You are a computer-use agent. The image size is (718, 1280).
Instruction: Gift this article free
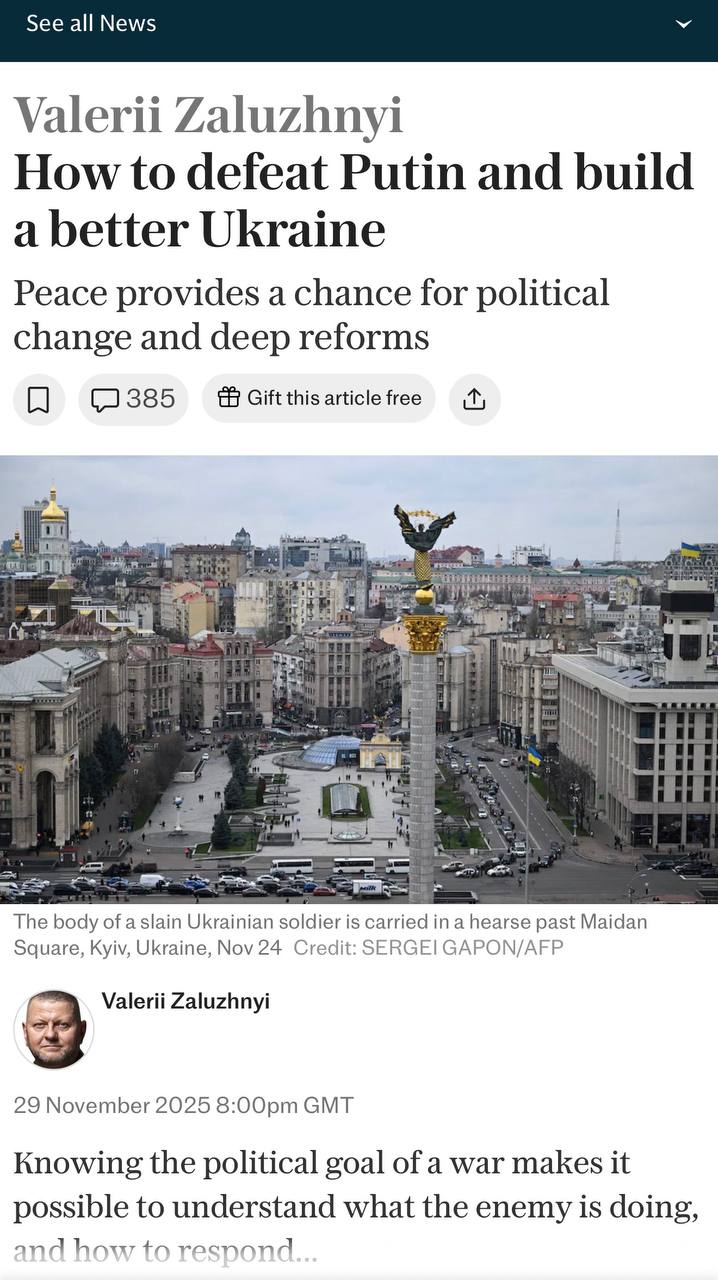coord(319,399)
